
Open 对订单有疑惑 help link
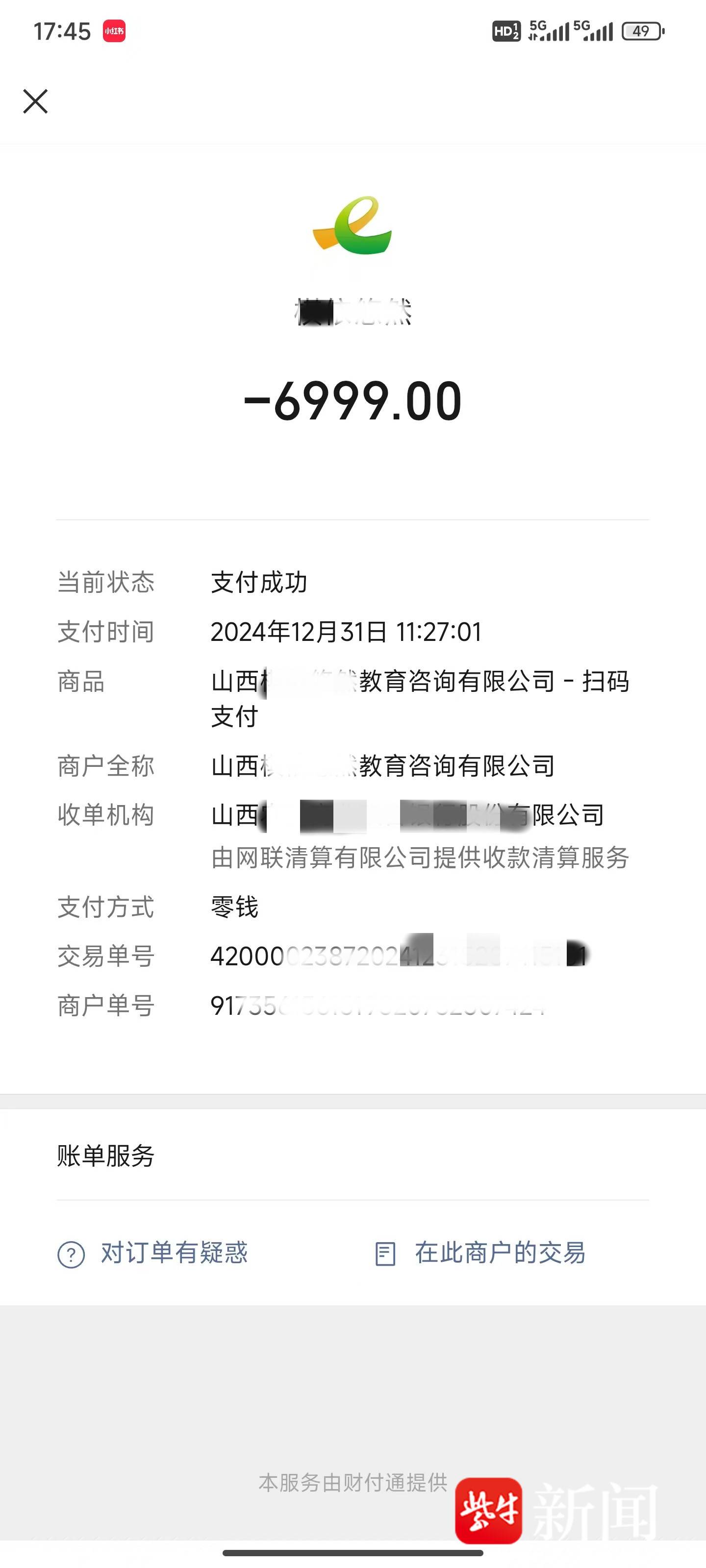point(153,1253)
